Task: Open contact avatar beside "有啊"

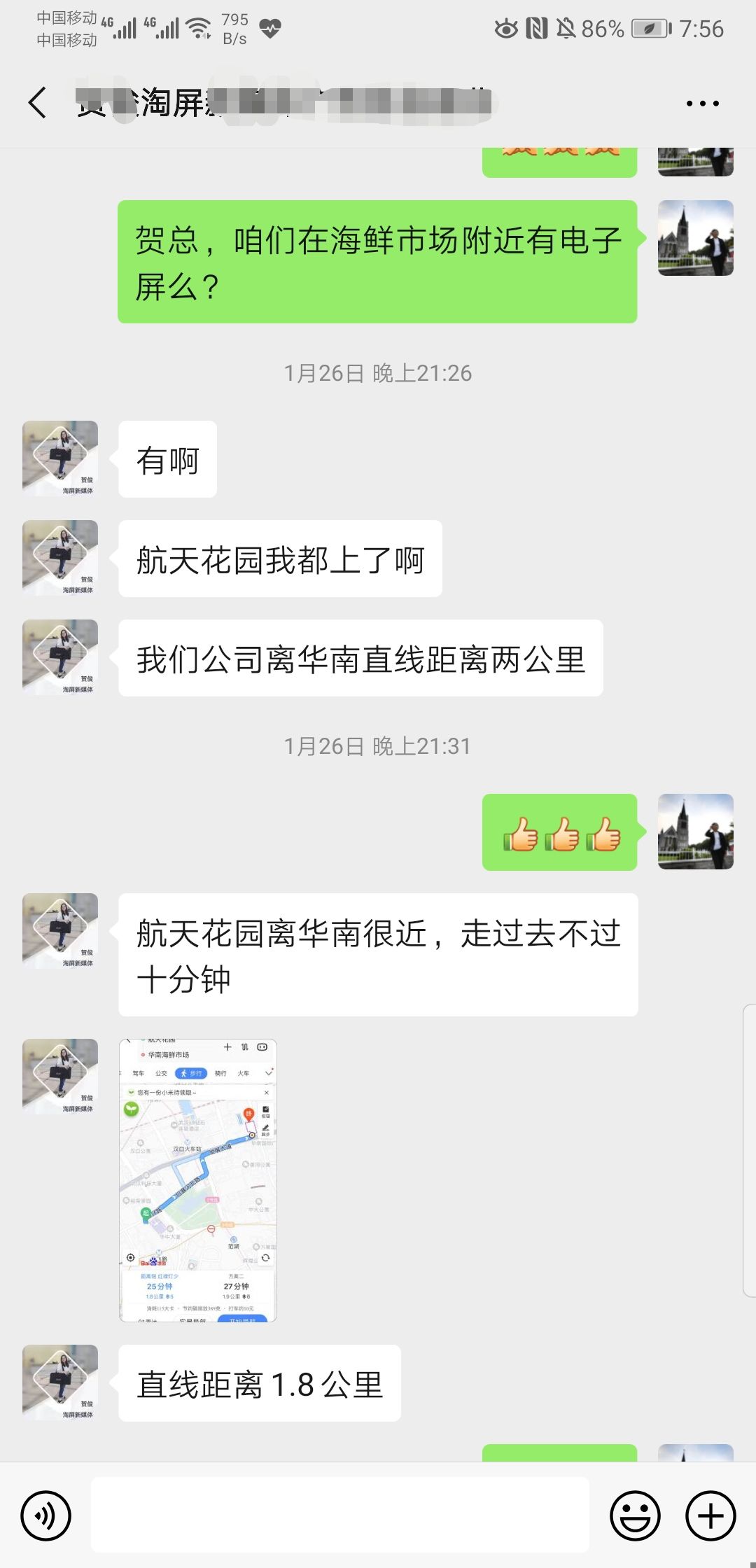Action: [x=60, y=458]
